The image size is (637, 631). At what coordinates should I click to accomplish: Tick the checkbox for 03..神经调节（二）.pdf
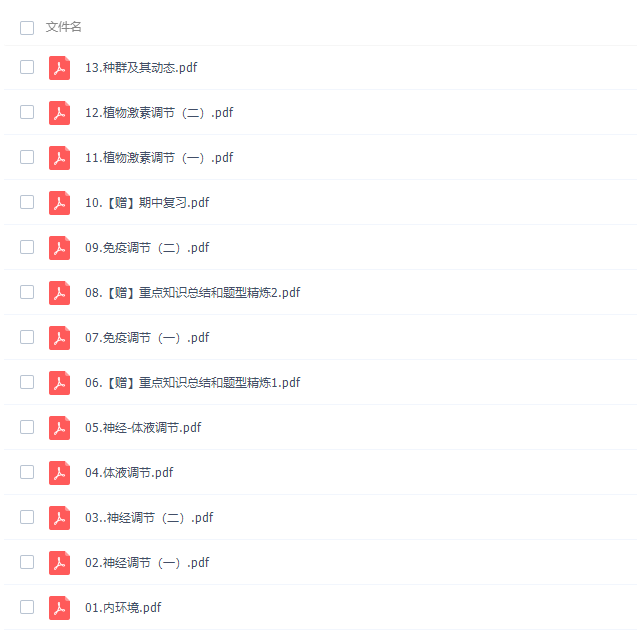(x=27, y=517)
